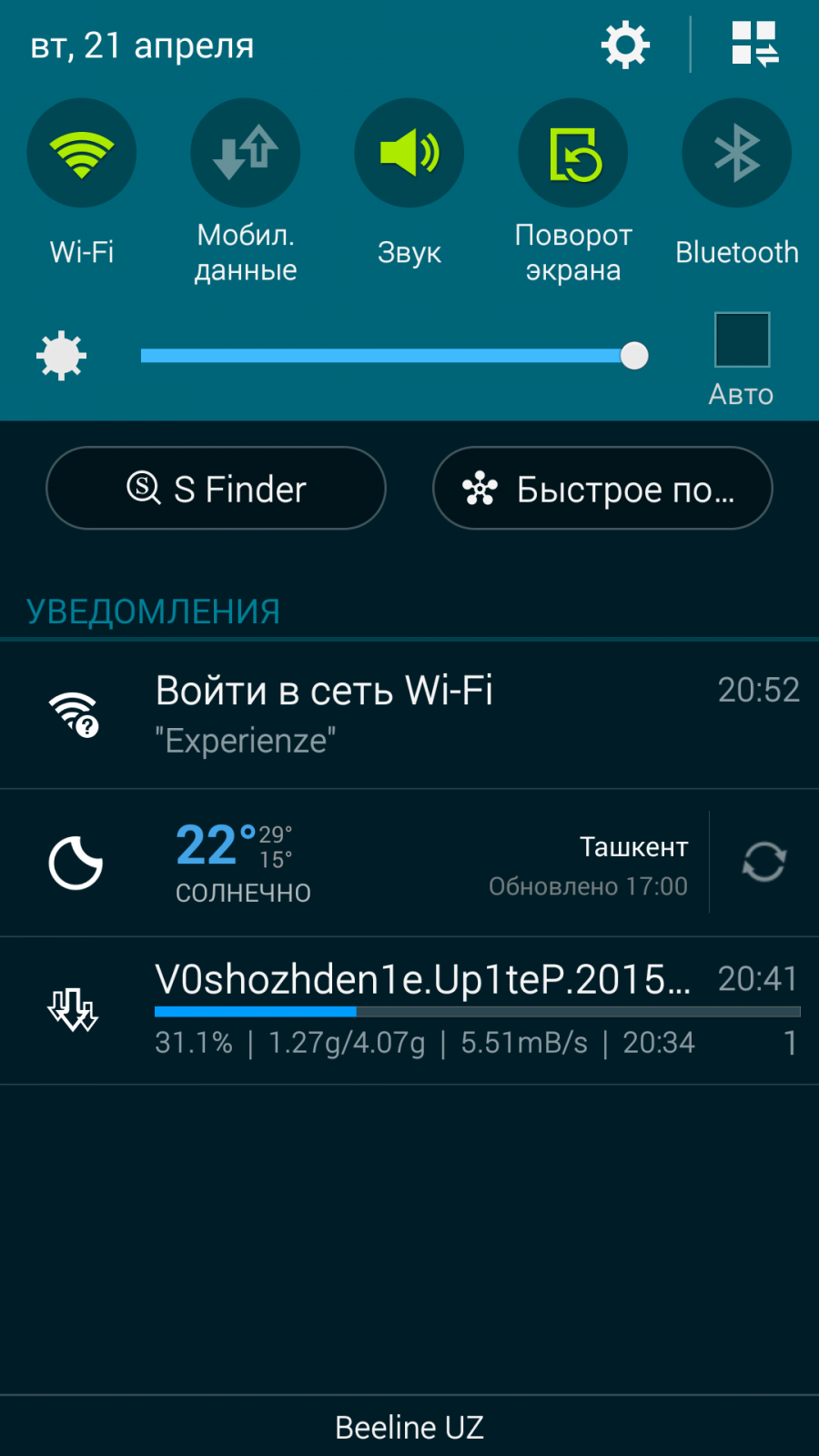The height and width of the screenshot is (1456, 819).
Task: Tap the brightness slider
Action: point(387,356)
